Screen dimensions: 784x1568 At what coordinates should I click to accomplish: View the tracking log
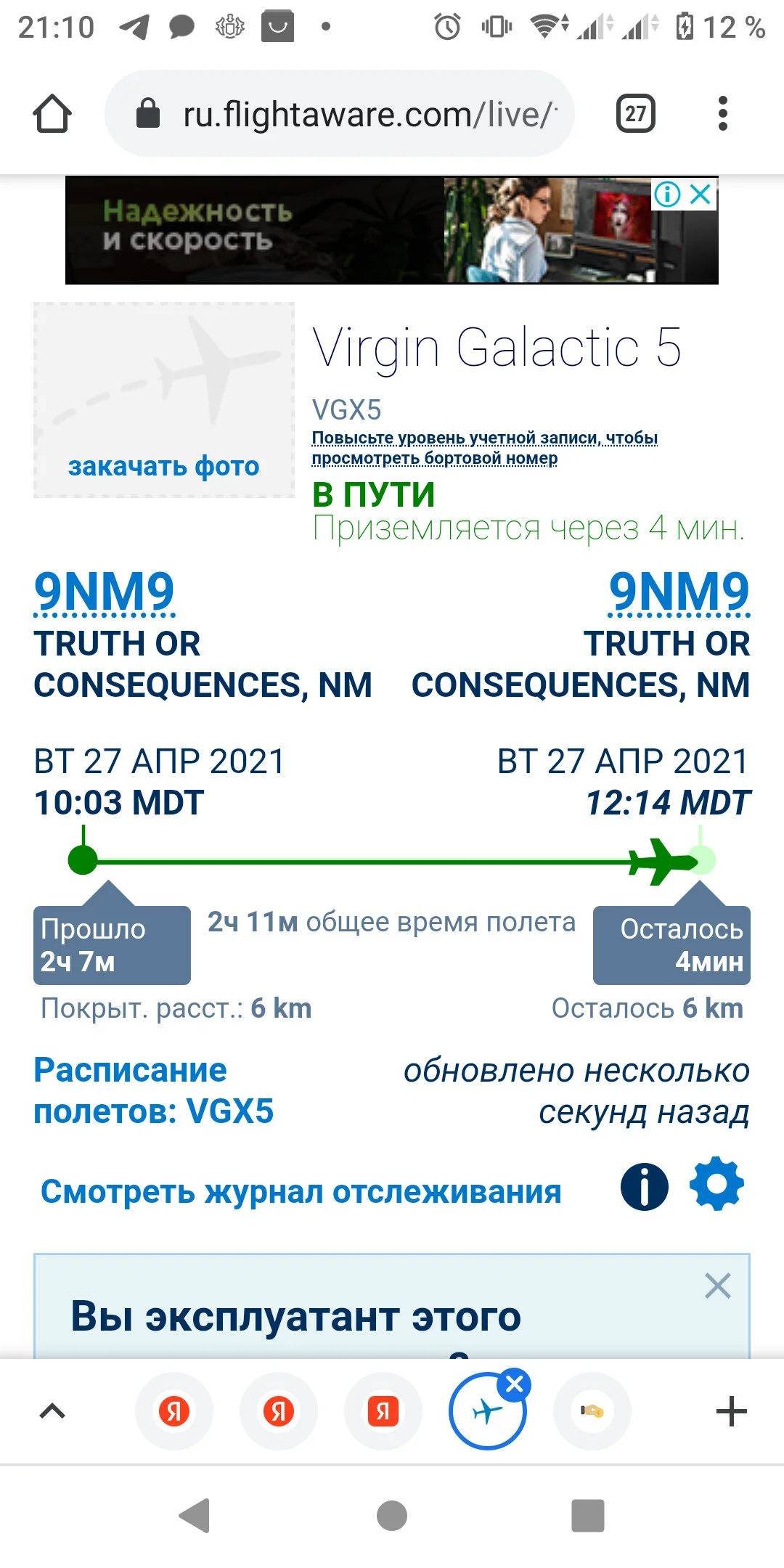coord(301,1192)
